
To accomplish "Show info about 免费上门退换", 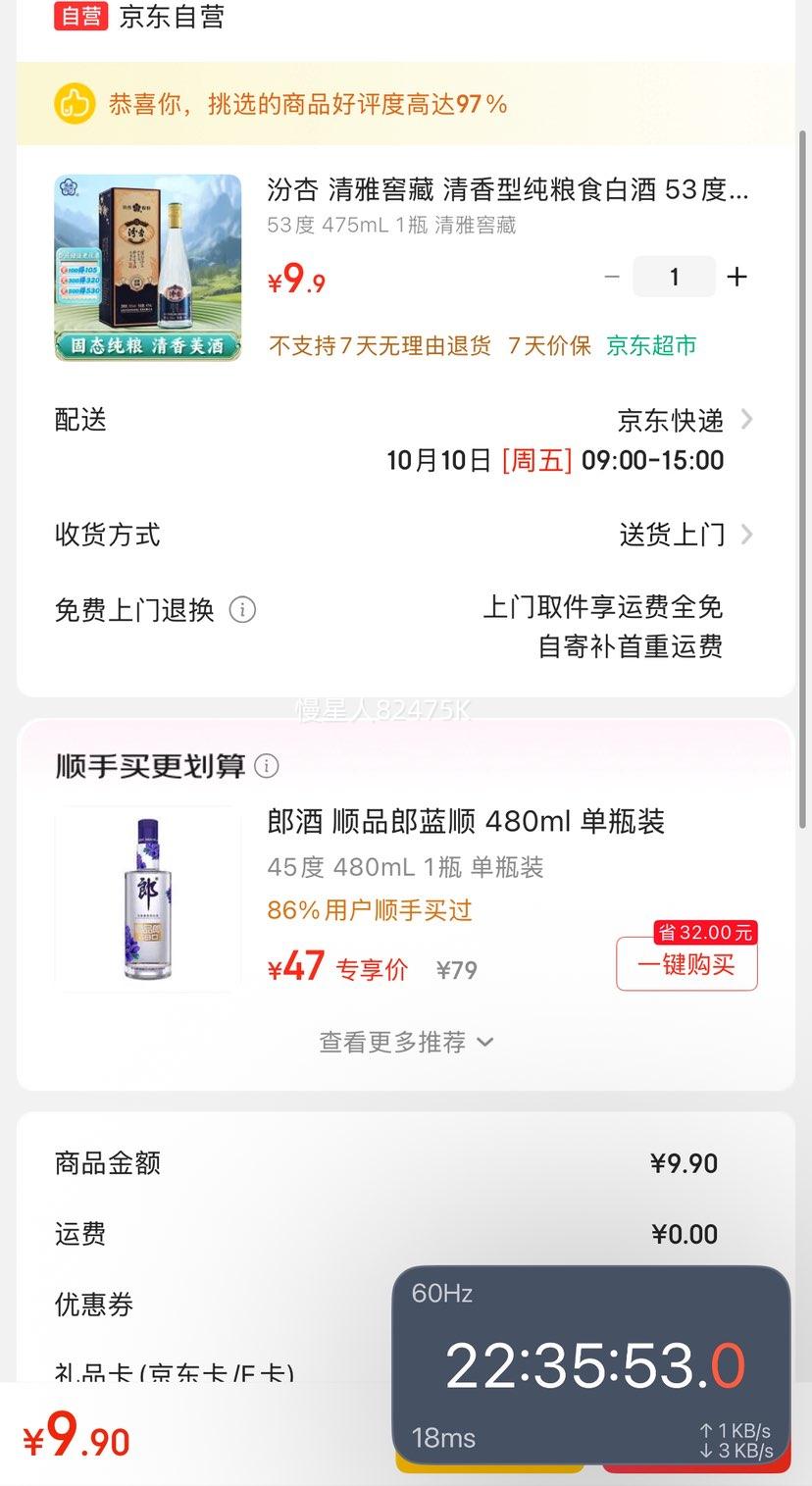I will pyautogui.click(x=242, y=610).
